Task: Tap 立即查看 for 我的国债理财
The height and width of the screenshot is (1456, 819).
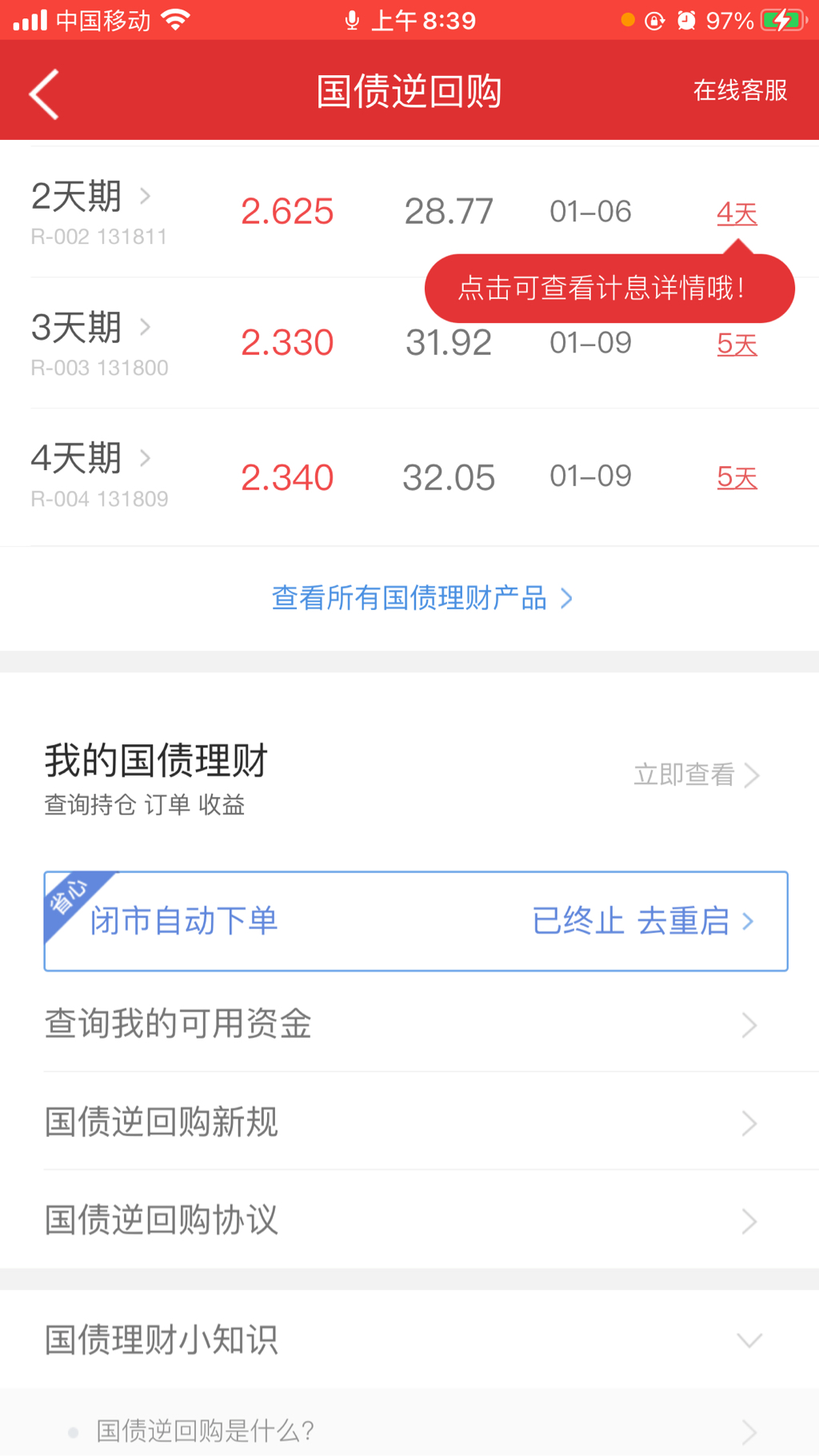Action: (x=696, y=774)
